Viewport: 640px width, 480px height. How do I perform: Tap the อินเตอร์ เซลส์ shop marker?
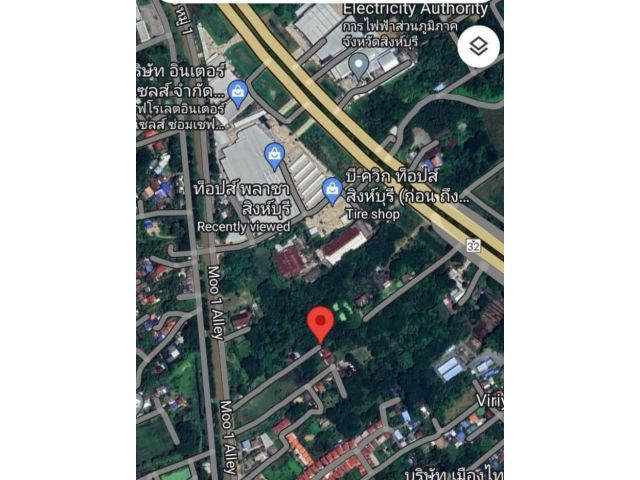237,94
